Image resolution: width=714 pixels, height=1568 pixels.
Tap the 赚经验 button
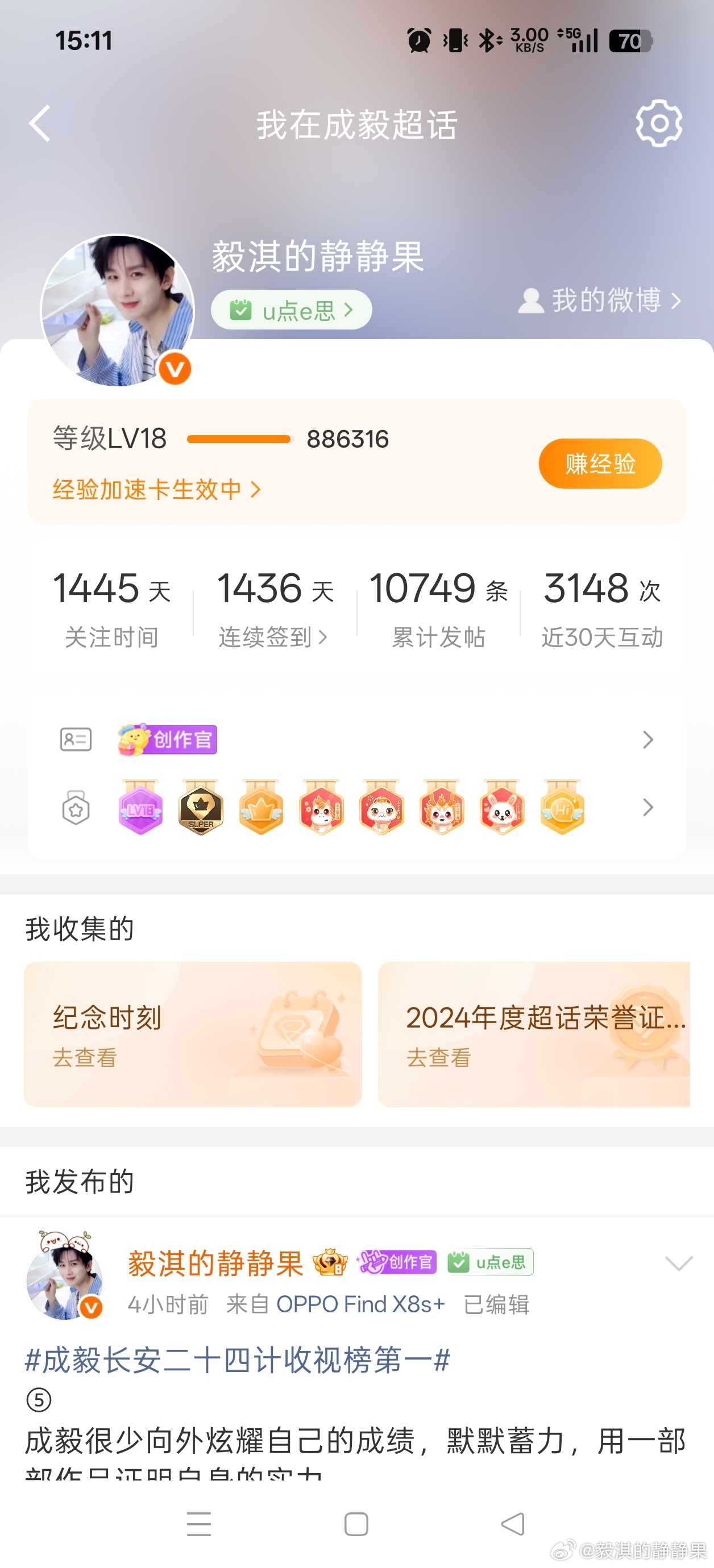tap(600, 463)
